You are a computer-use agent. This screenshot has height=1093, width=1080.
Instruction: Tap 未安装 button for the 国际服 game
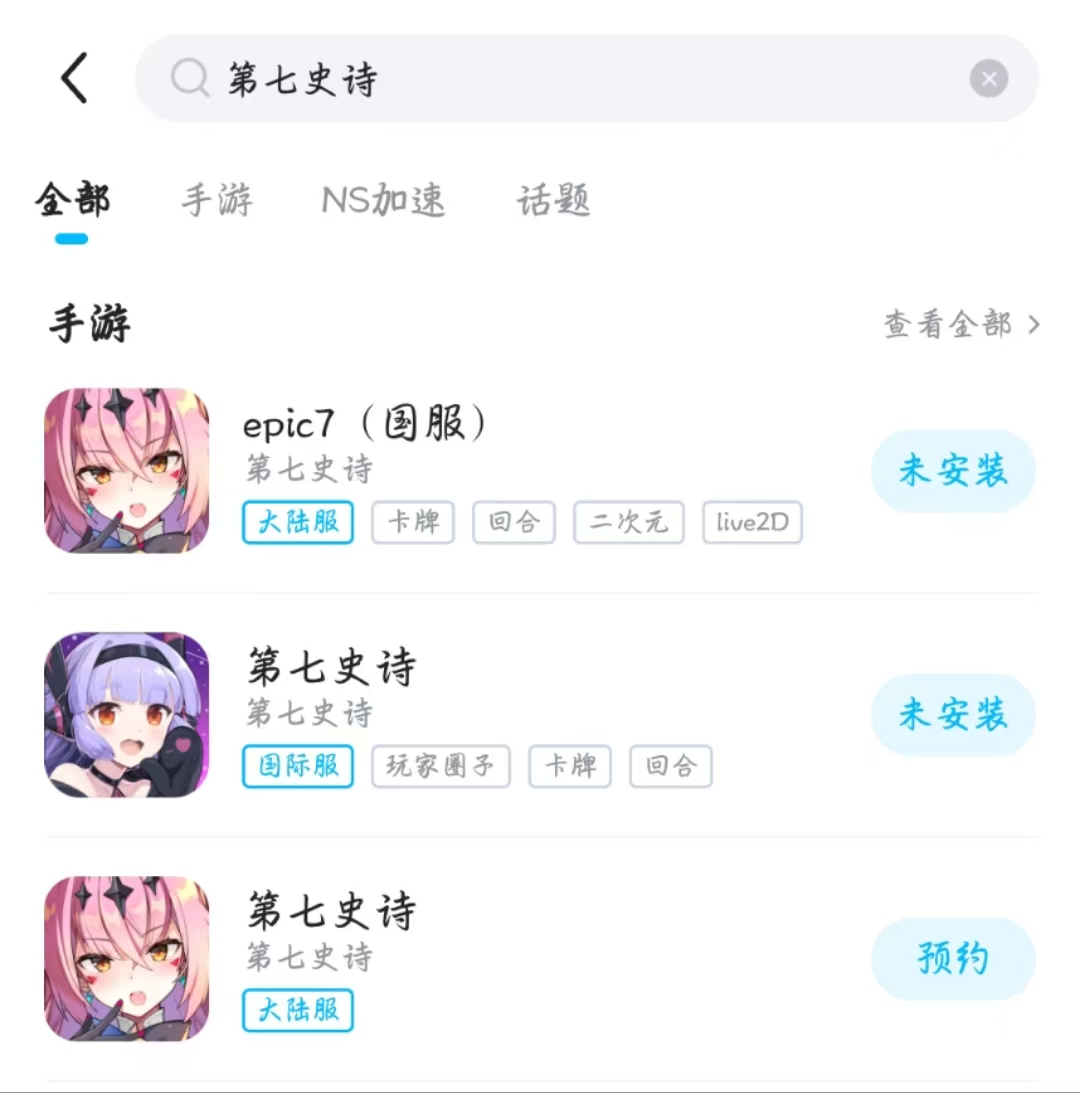coord(952,714)
